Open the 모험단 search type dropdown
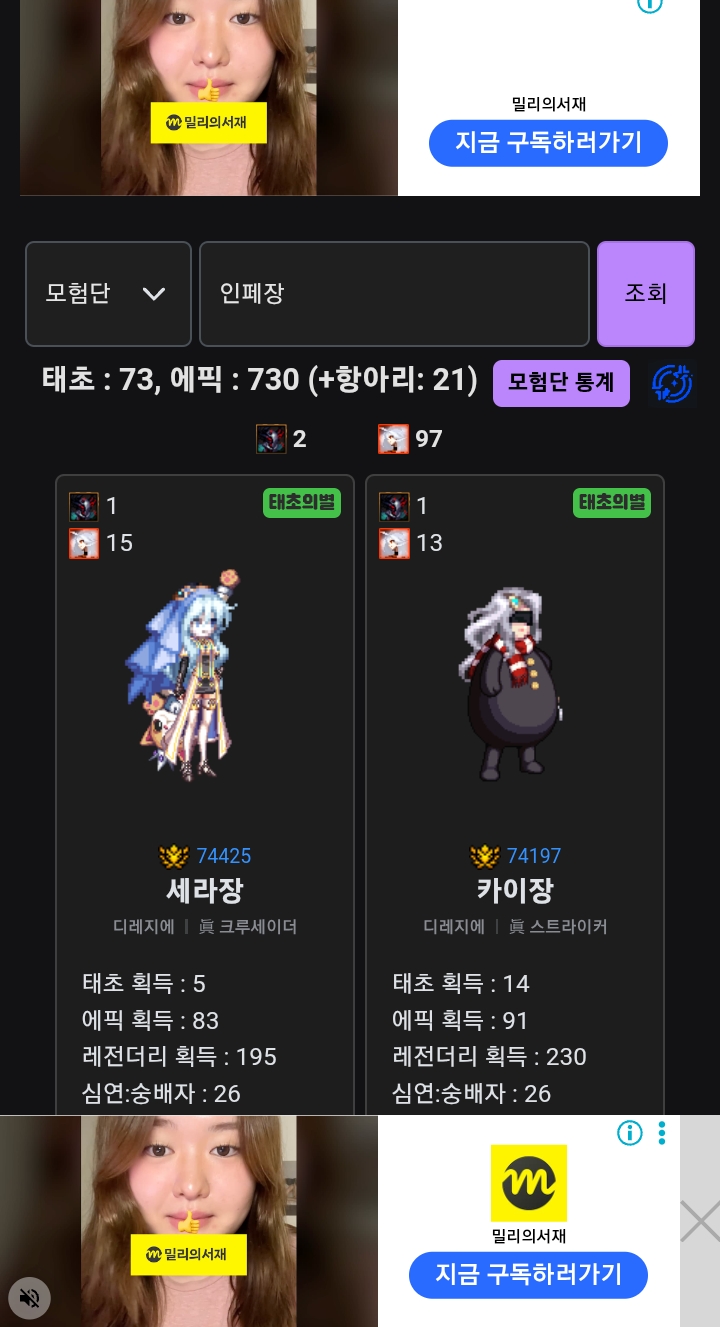This screenshot has width=720, height=1327. click(x=108, y=294)
